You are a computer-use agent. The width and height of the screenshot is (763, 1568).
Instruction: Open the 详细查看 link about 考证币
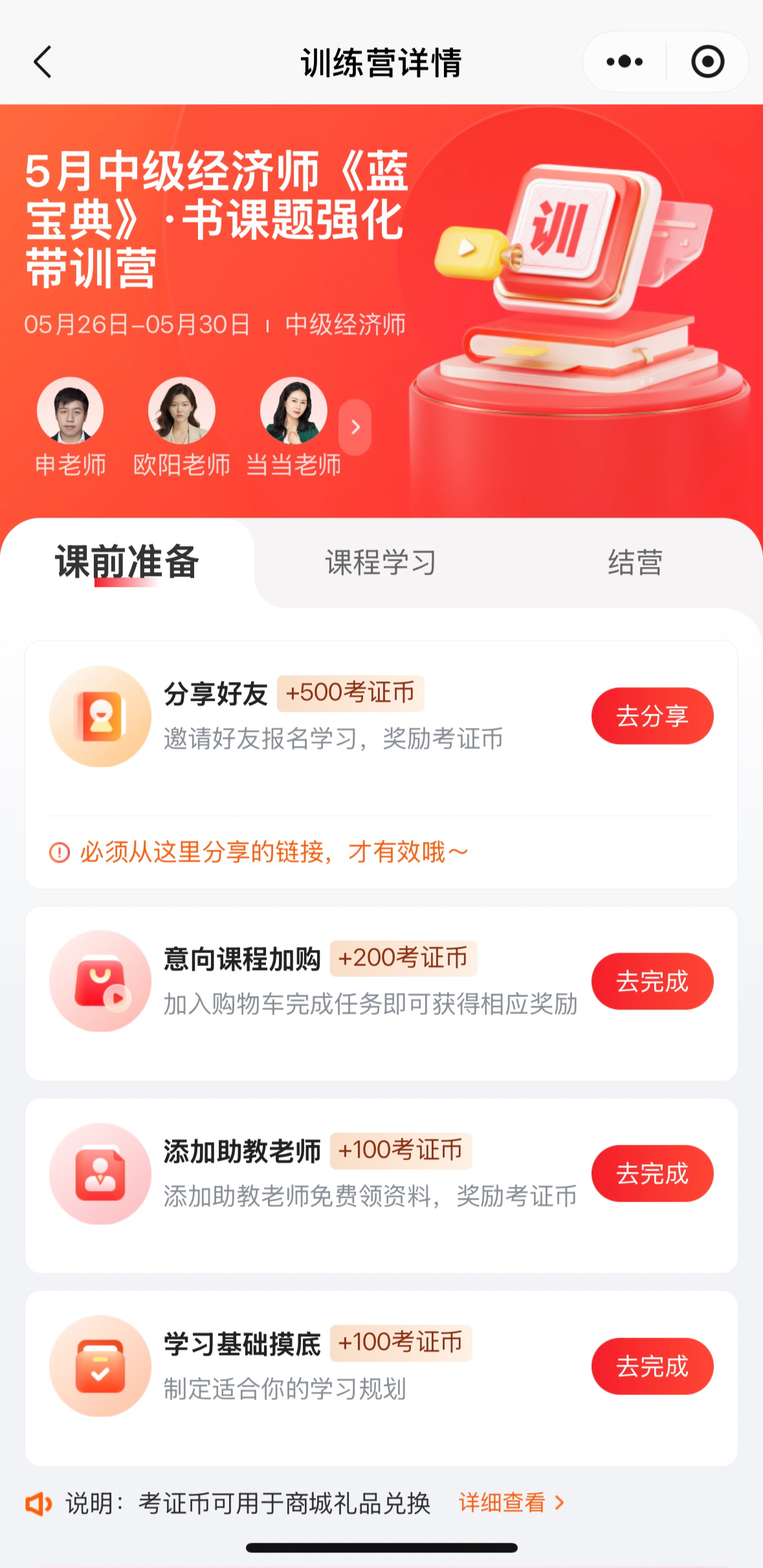click(x=511, y=1503)
